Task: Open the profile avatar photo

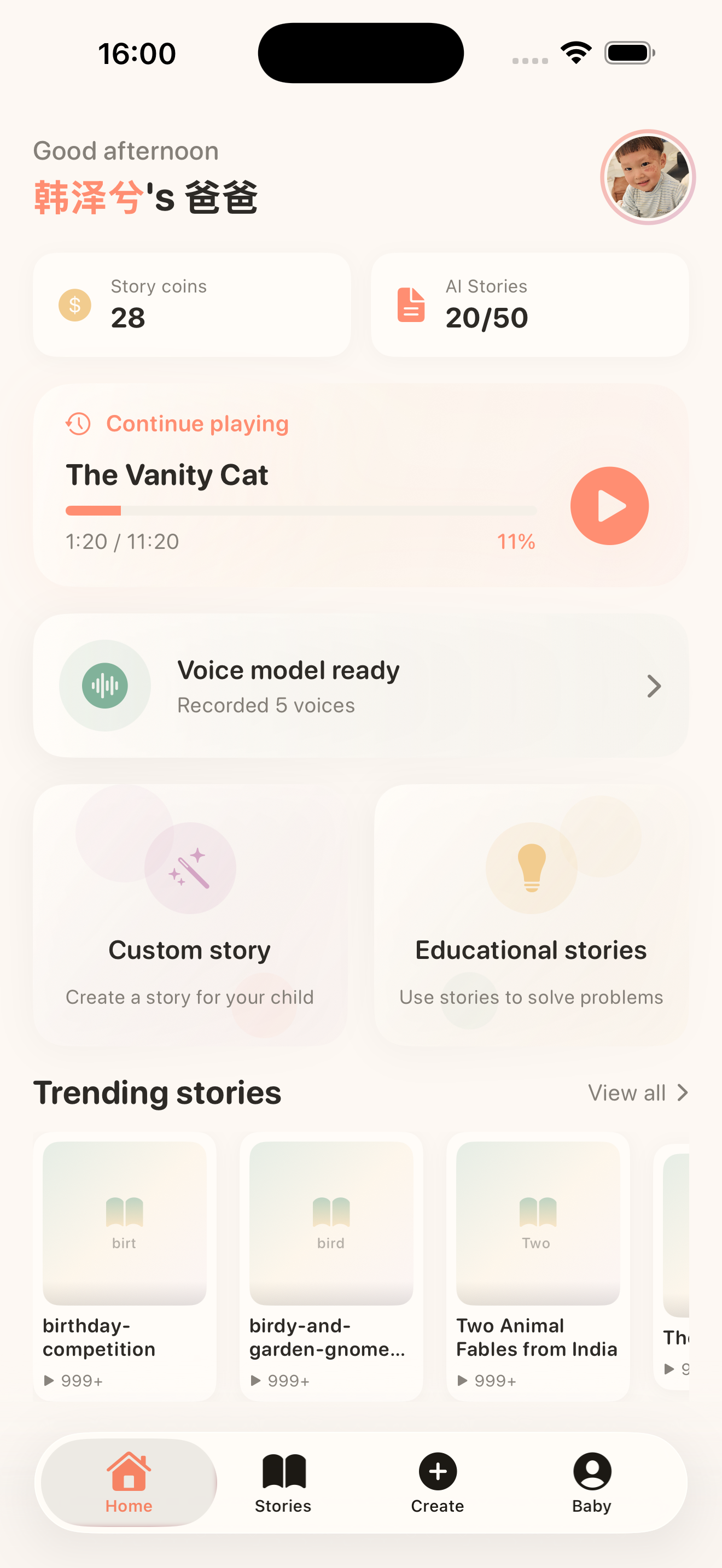Action: tap(648, 177)
